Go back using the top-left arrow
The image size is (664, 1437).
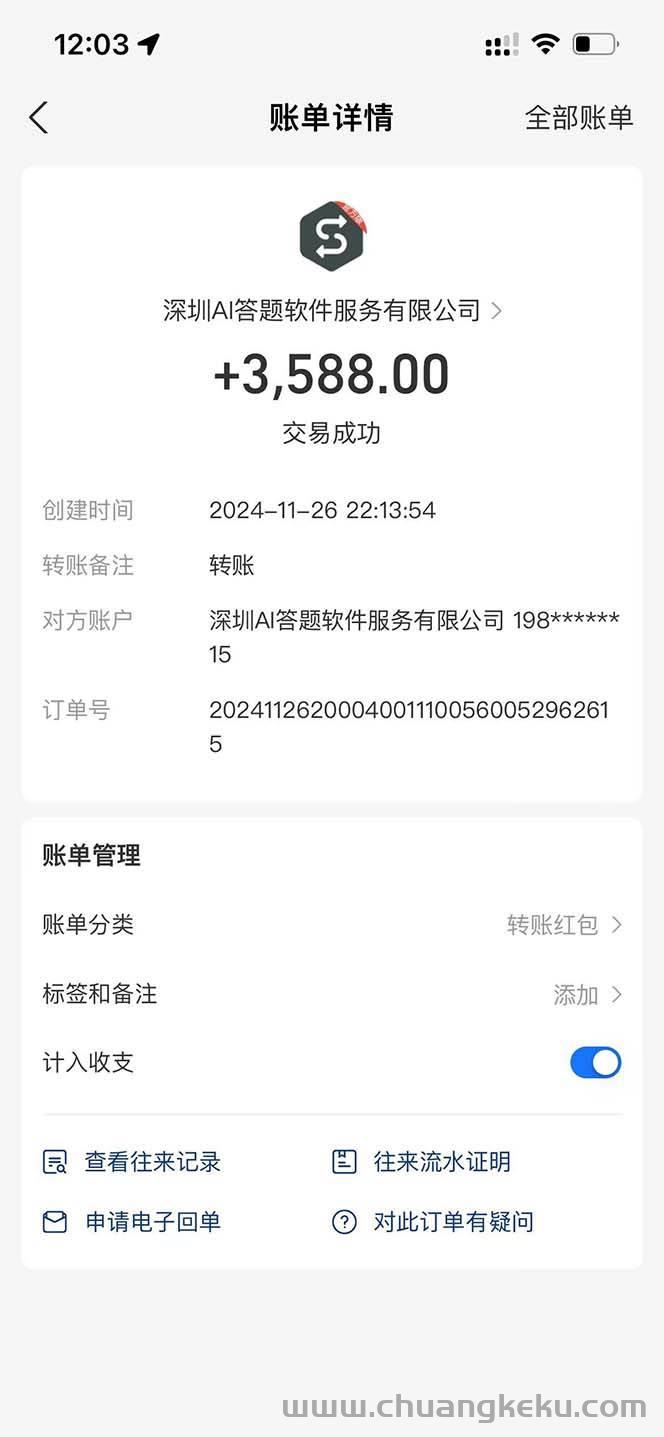[x=38, y=118]
